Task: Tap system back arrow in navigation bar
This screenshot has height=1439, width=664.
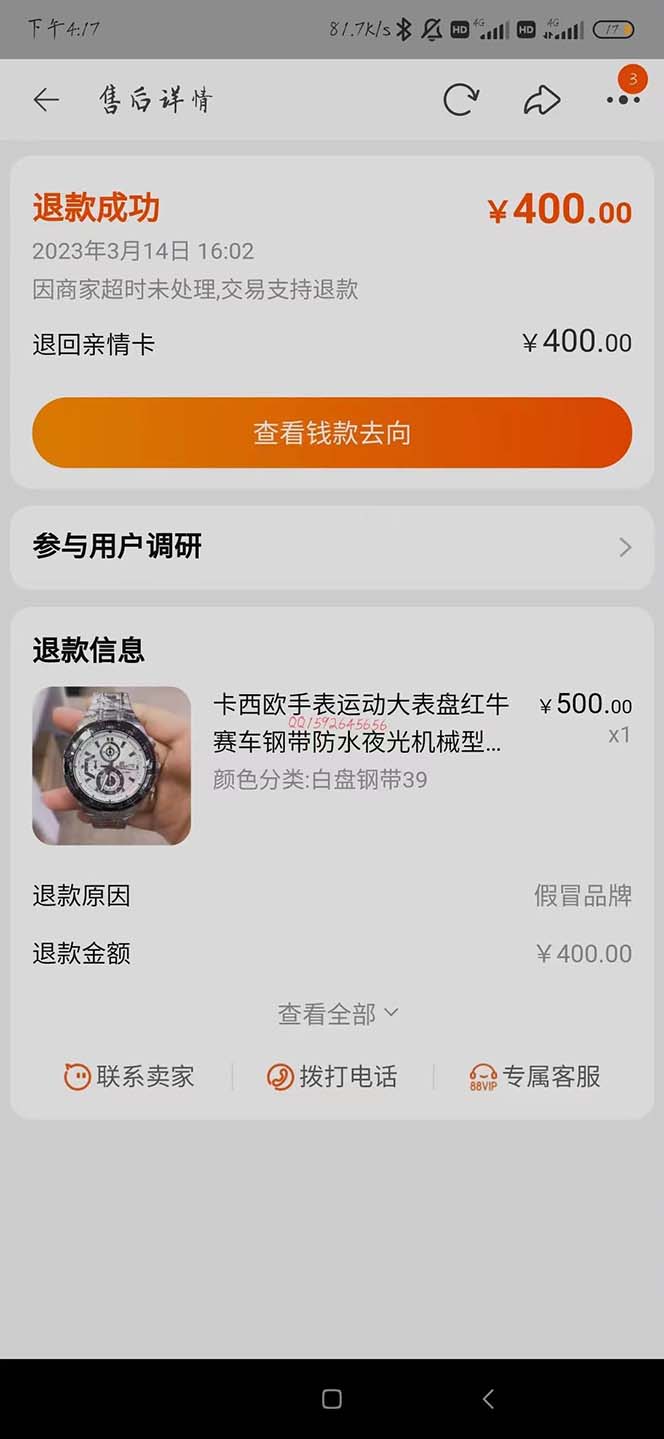Action: [x=488, y=1399]
